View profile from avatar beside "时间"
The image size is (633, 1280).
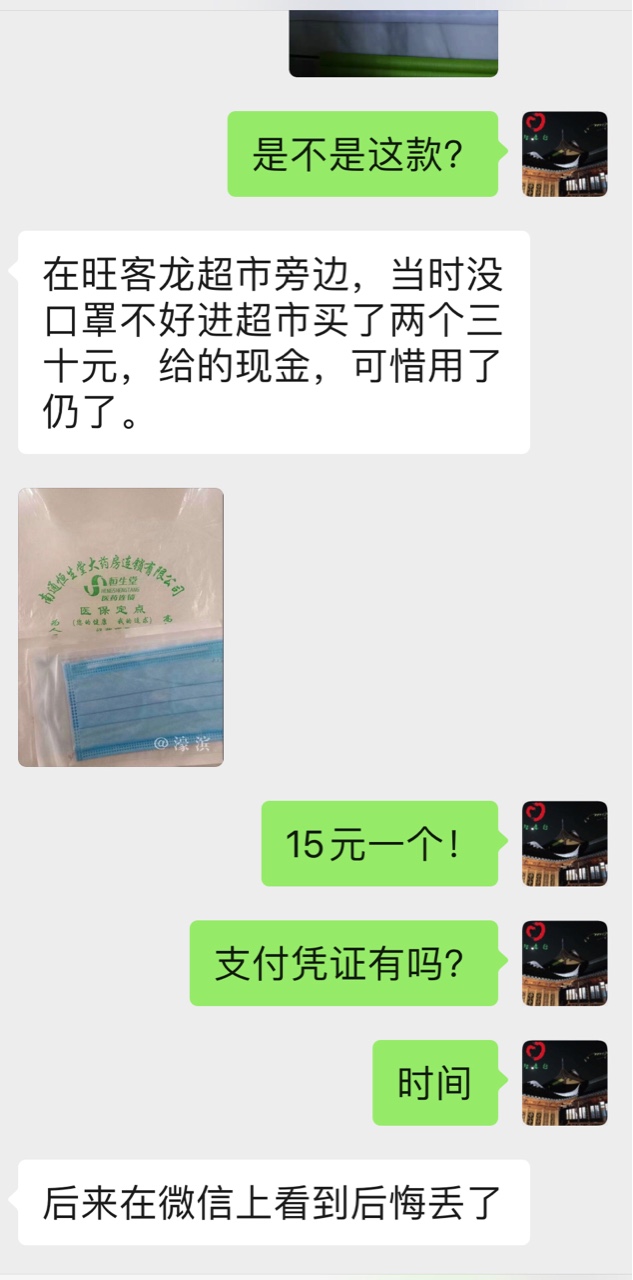[565, 1083]
